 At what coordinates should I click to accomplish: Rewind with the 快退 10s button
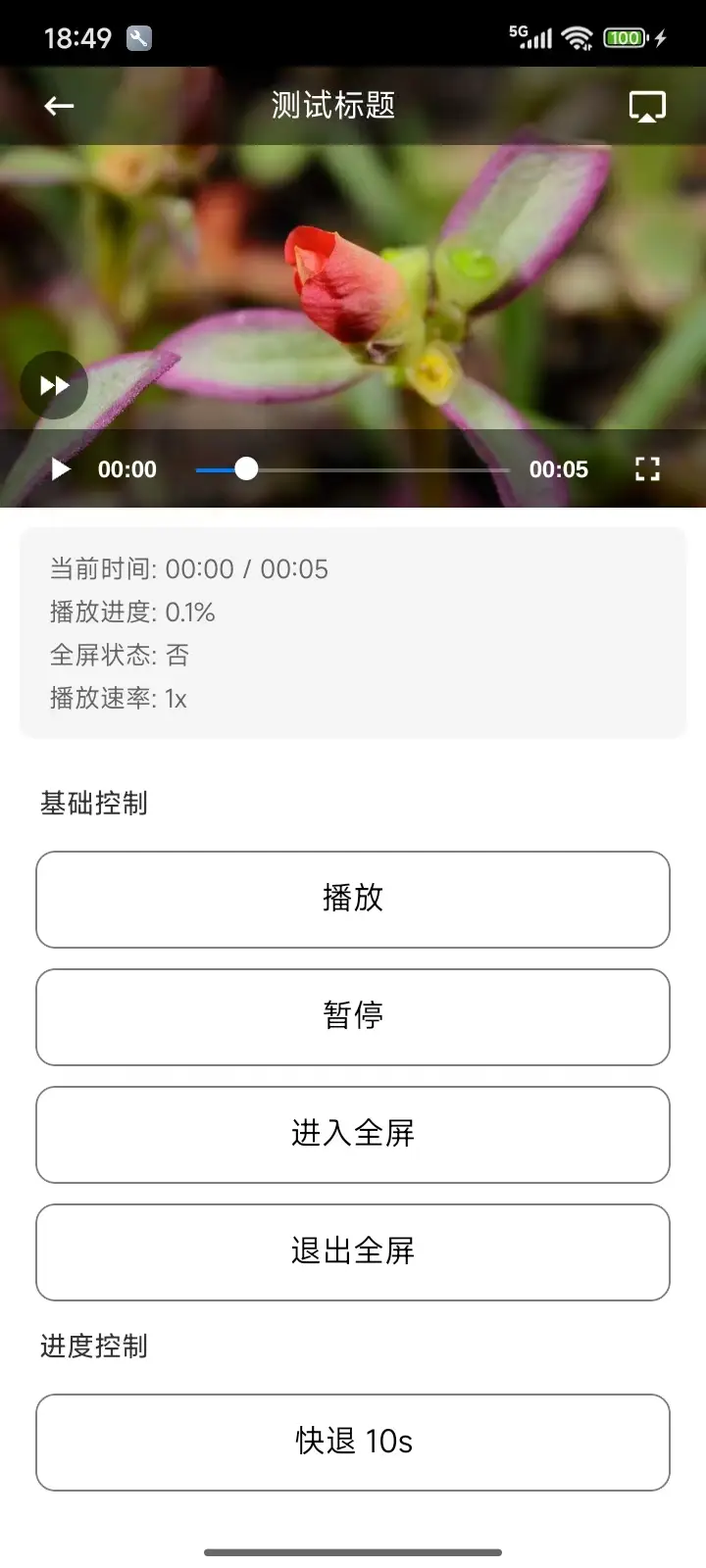pyautogui.click(x=353, y=1443)
